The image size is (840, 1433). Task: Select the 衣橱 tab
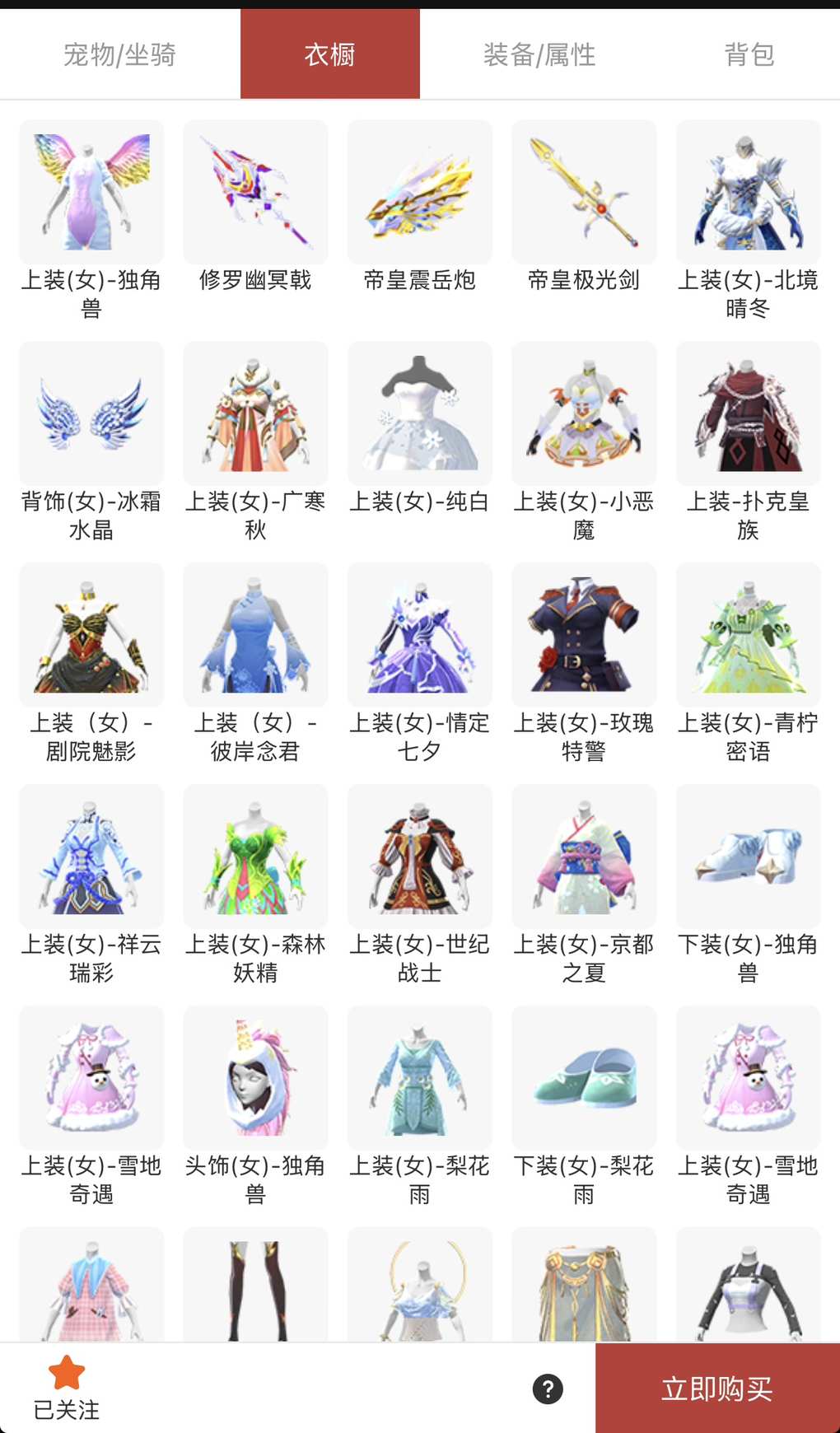pos(329,55)
